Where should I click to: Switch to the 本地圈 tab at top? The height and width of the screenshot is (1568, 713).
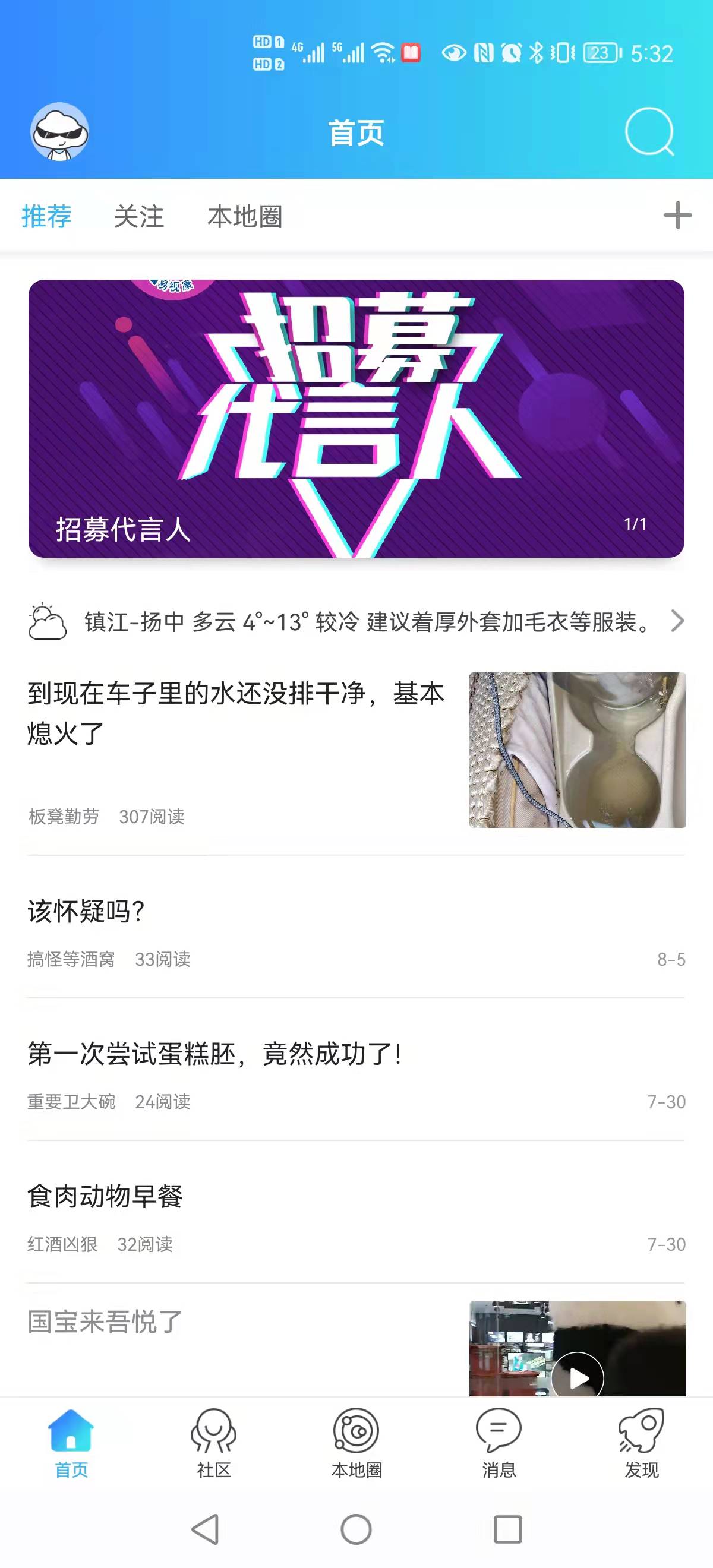(245, 217)
